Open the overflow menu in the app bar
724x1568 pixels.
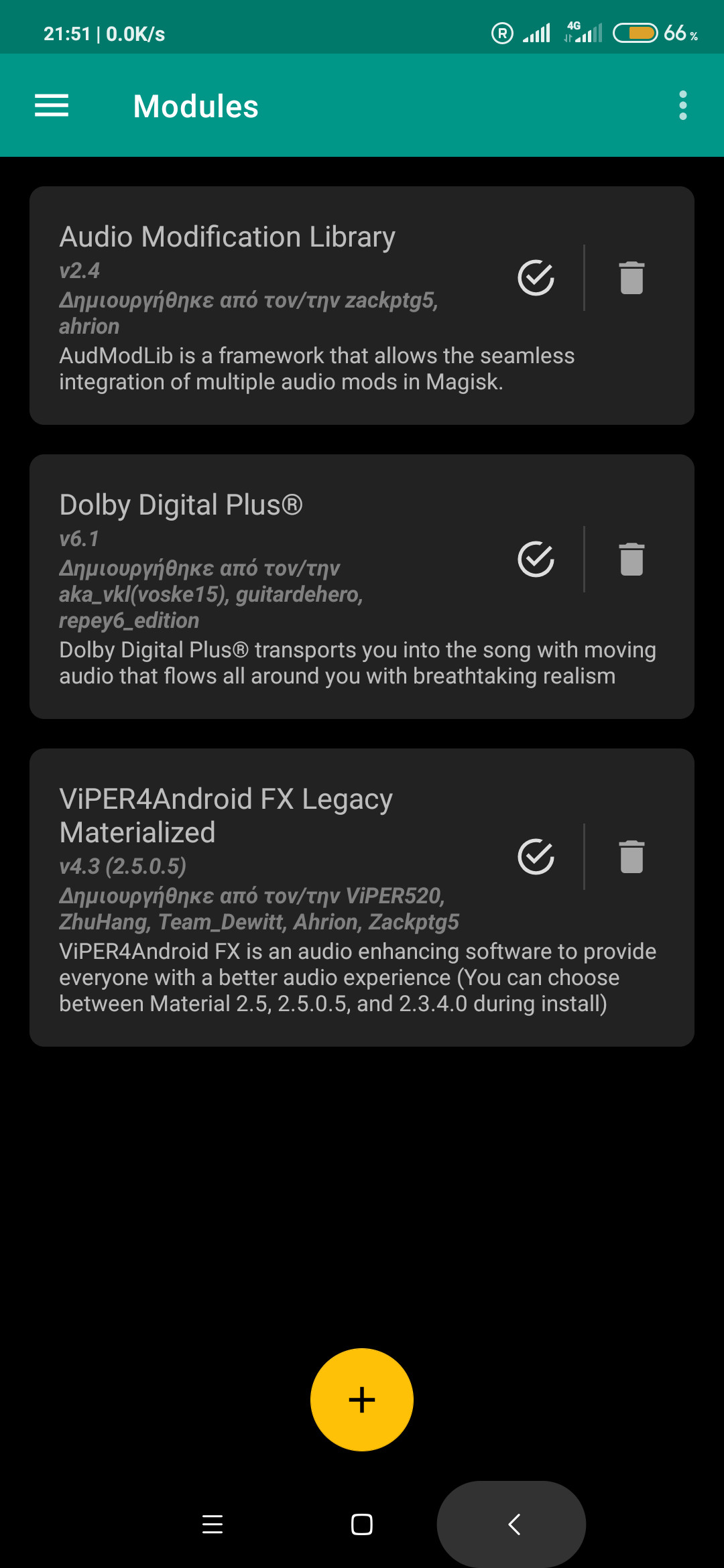[682, 106]
